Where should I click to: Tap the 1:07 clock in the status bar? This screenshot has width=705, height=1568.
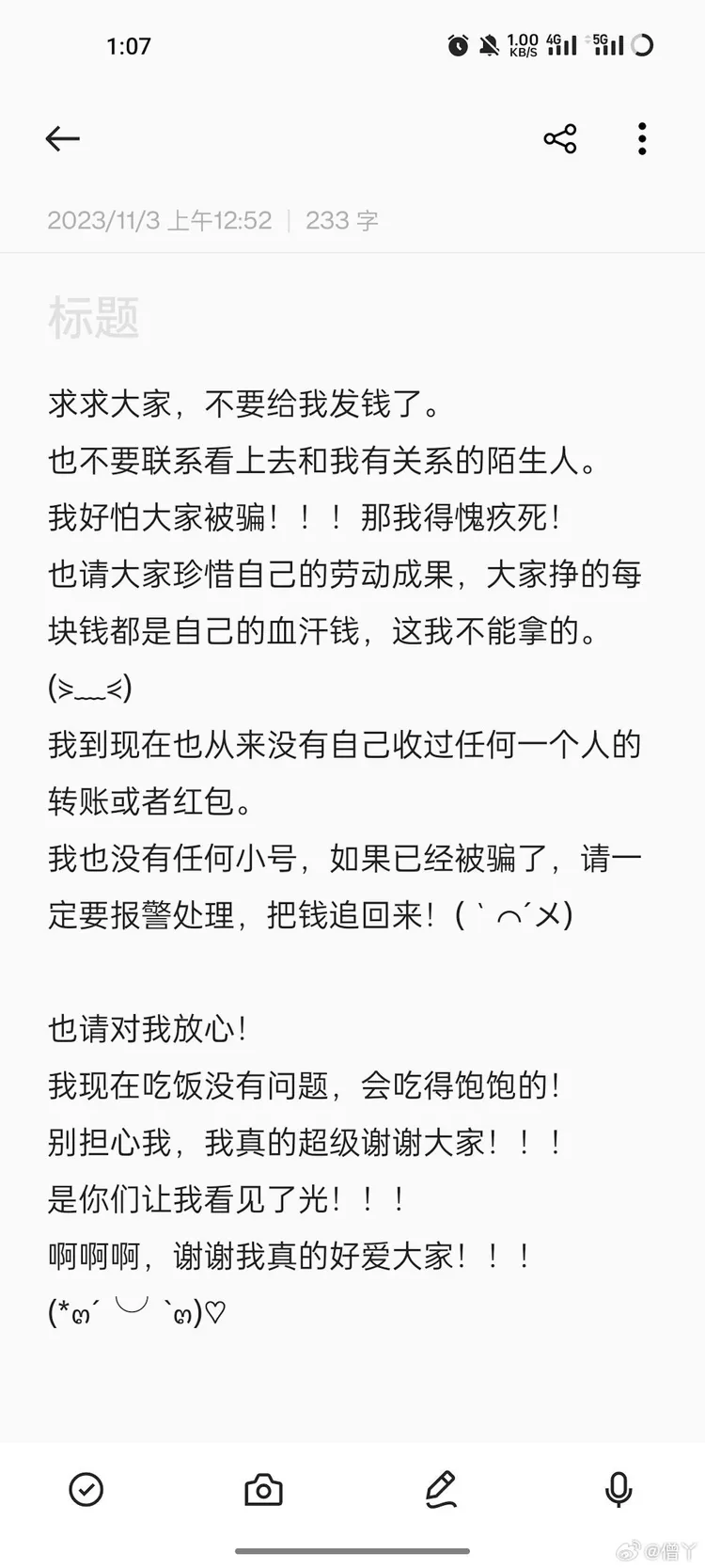(130, 45)
